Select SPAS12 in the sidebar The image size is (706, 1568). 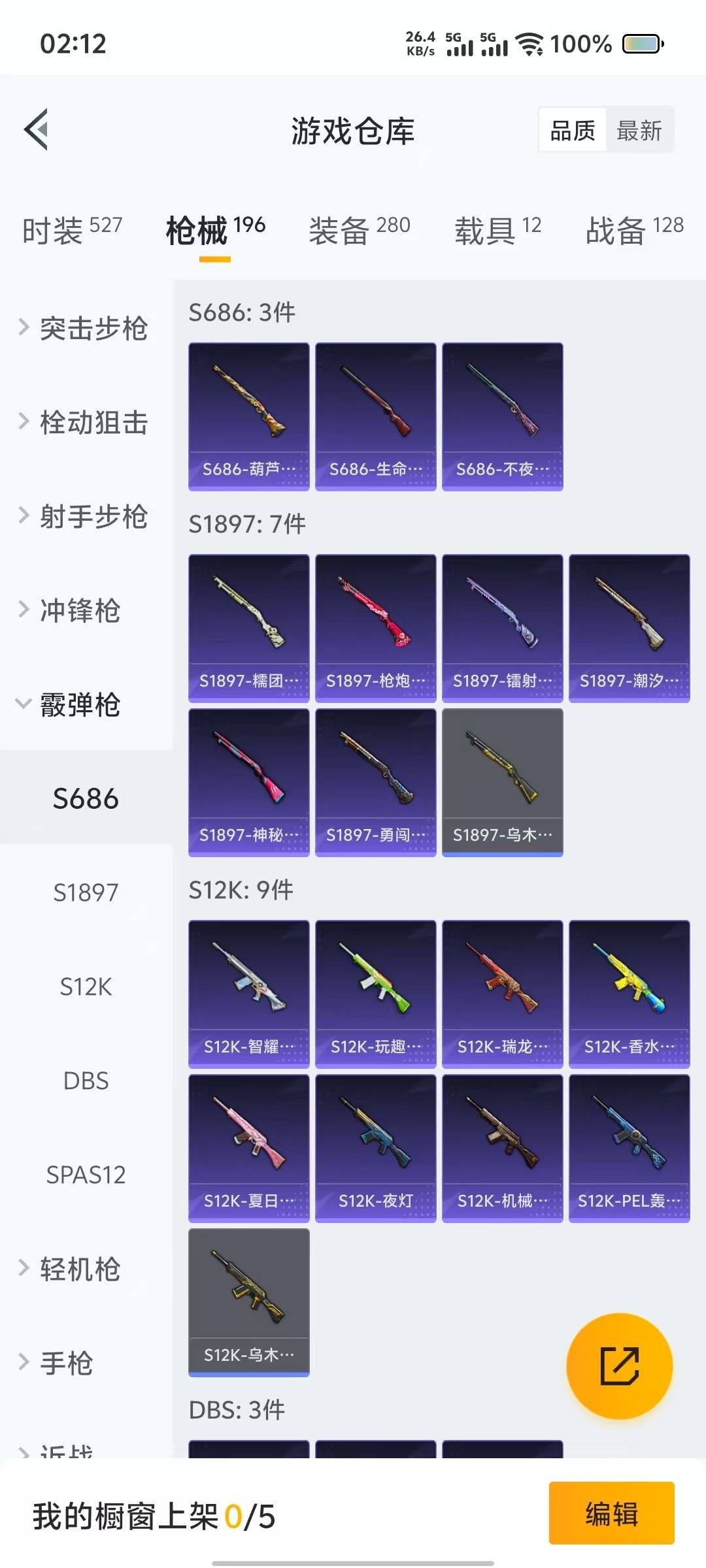86,1175
